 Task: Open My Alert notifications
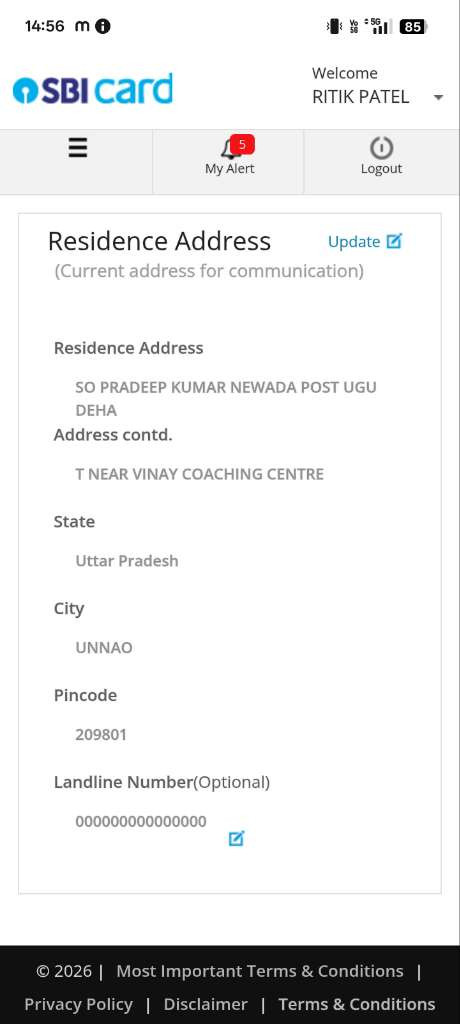pos(229,157)
